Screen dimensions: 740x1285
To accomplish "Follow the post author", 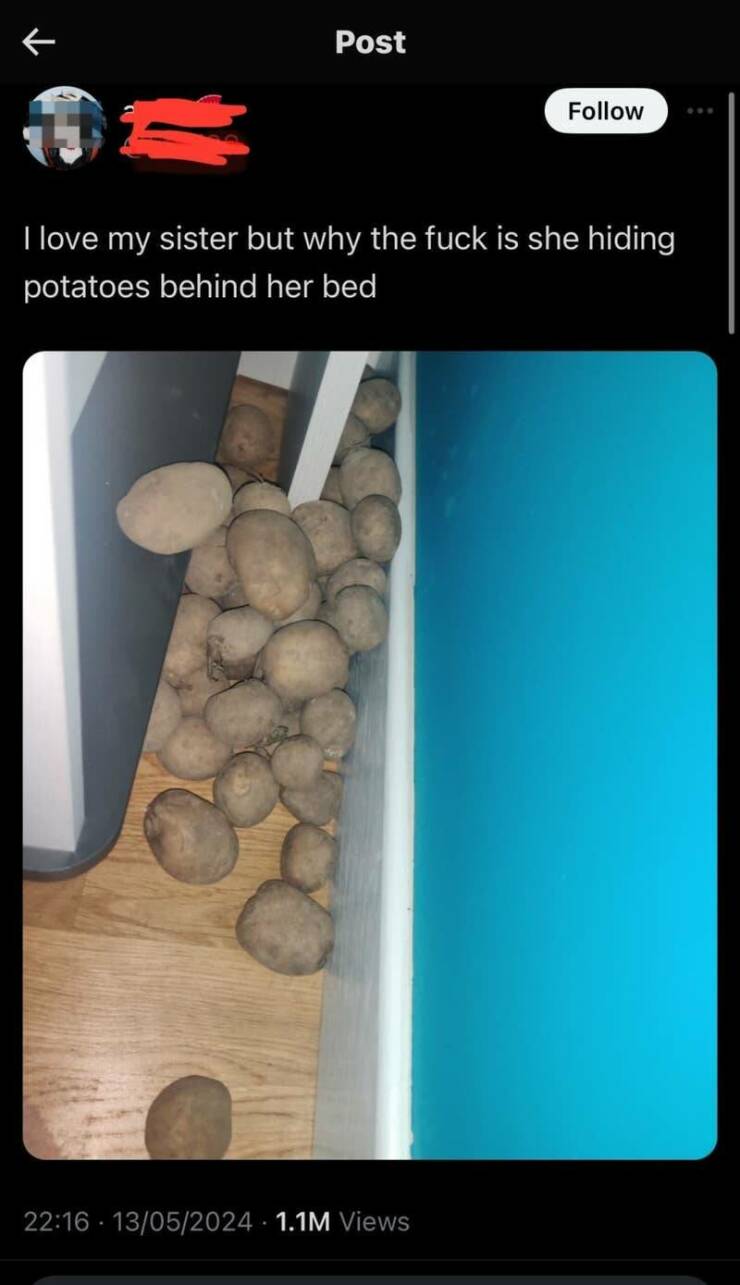I will pos(605,111).
